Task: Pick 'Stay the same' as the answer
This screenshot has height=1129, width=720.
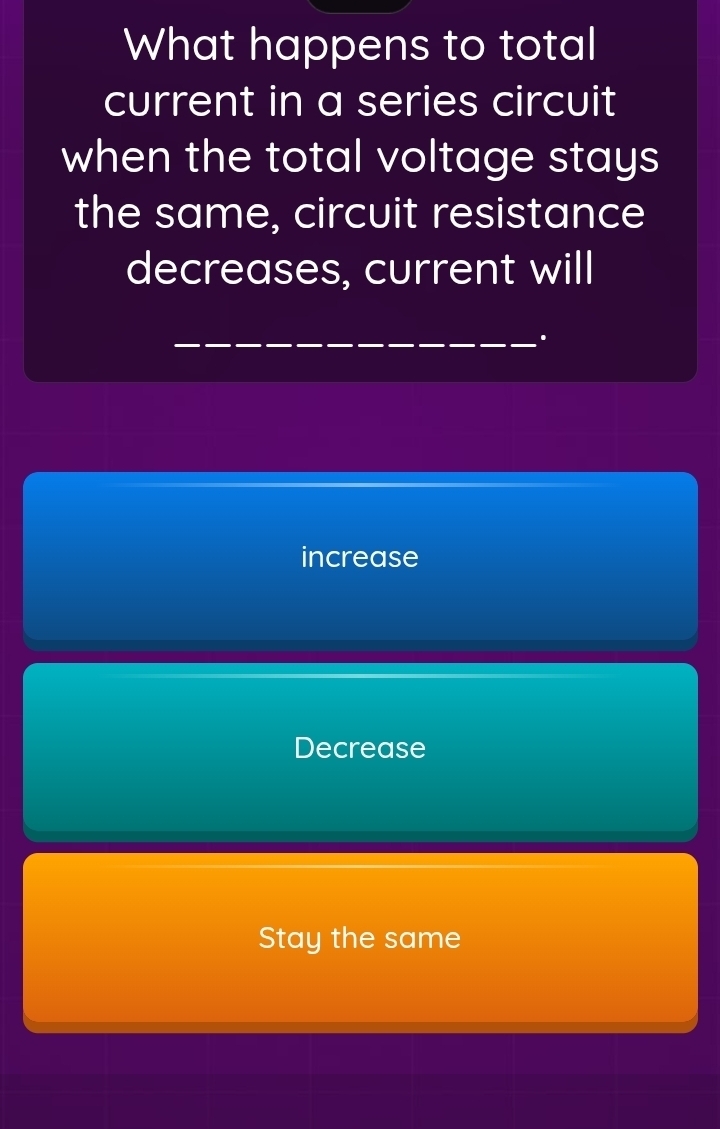Action: click(x=360, y=938)
